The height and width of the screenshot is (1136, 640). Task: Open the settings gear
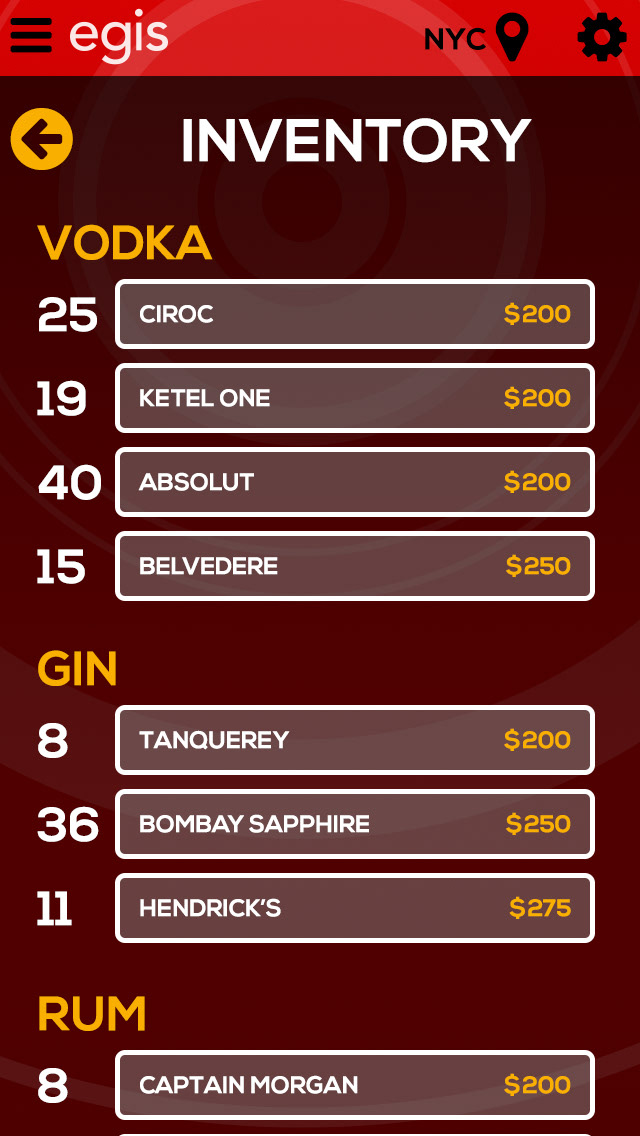[602, 37]
